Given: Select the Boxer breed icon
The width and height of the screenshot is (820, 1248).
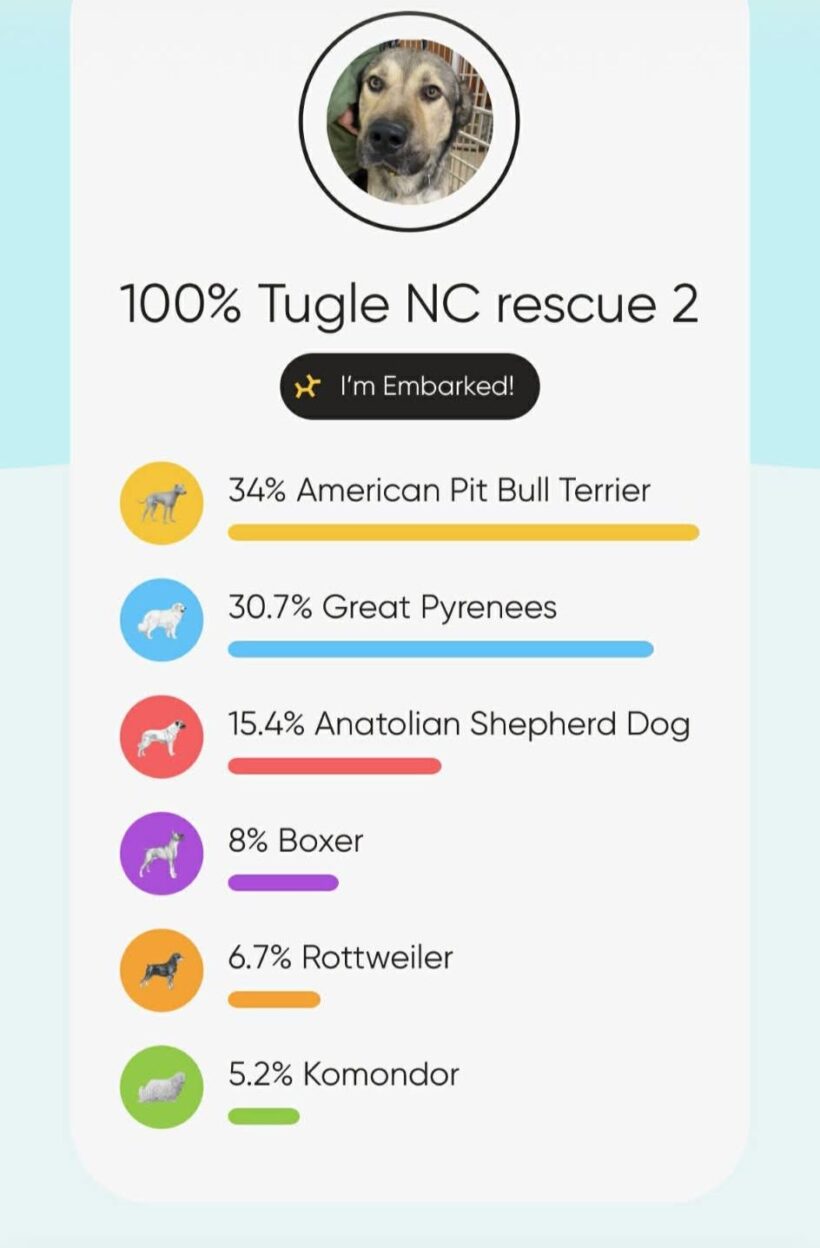Looking at the screenshot, I should point(161,853).
